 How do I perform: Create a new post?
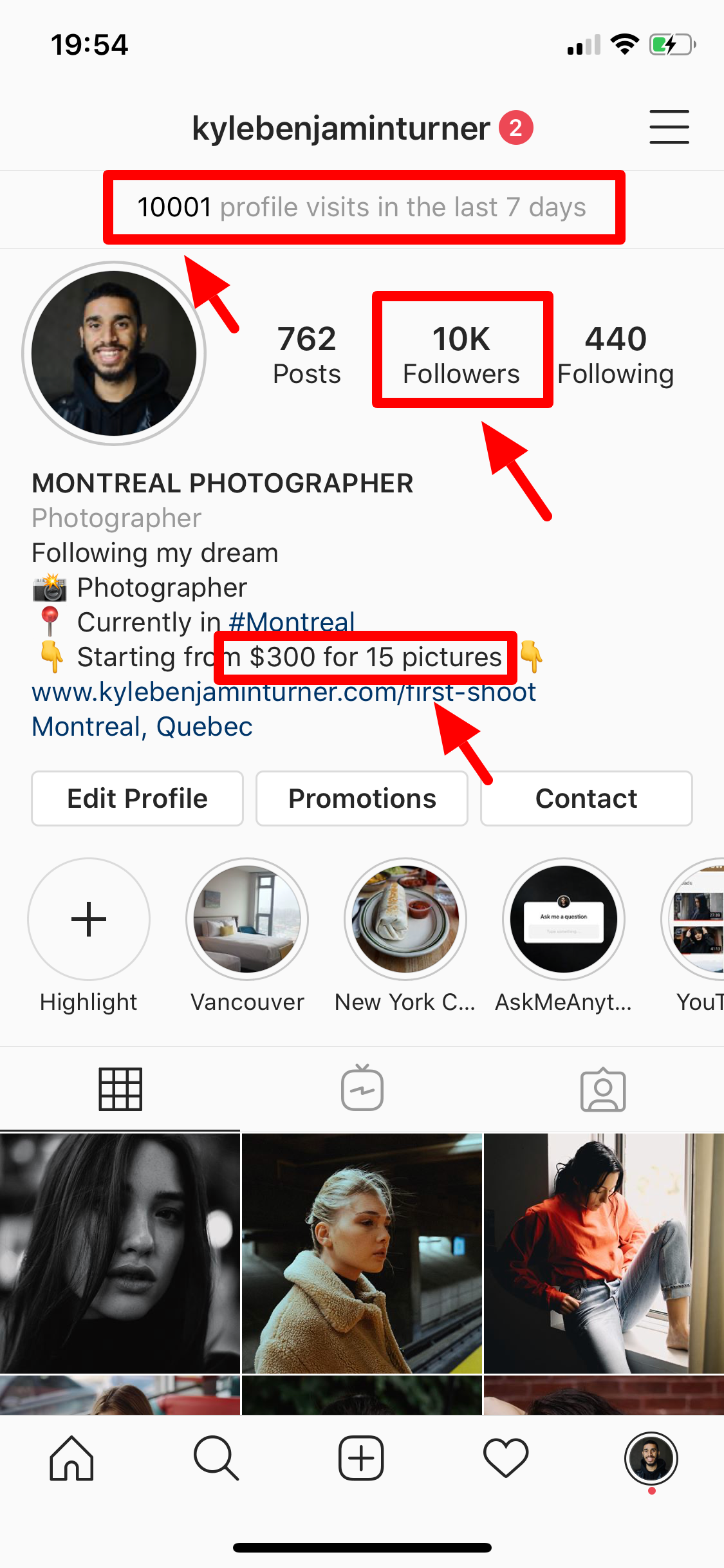(x=361, y=1458)
